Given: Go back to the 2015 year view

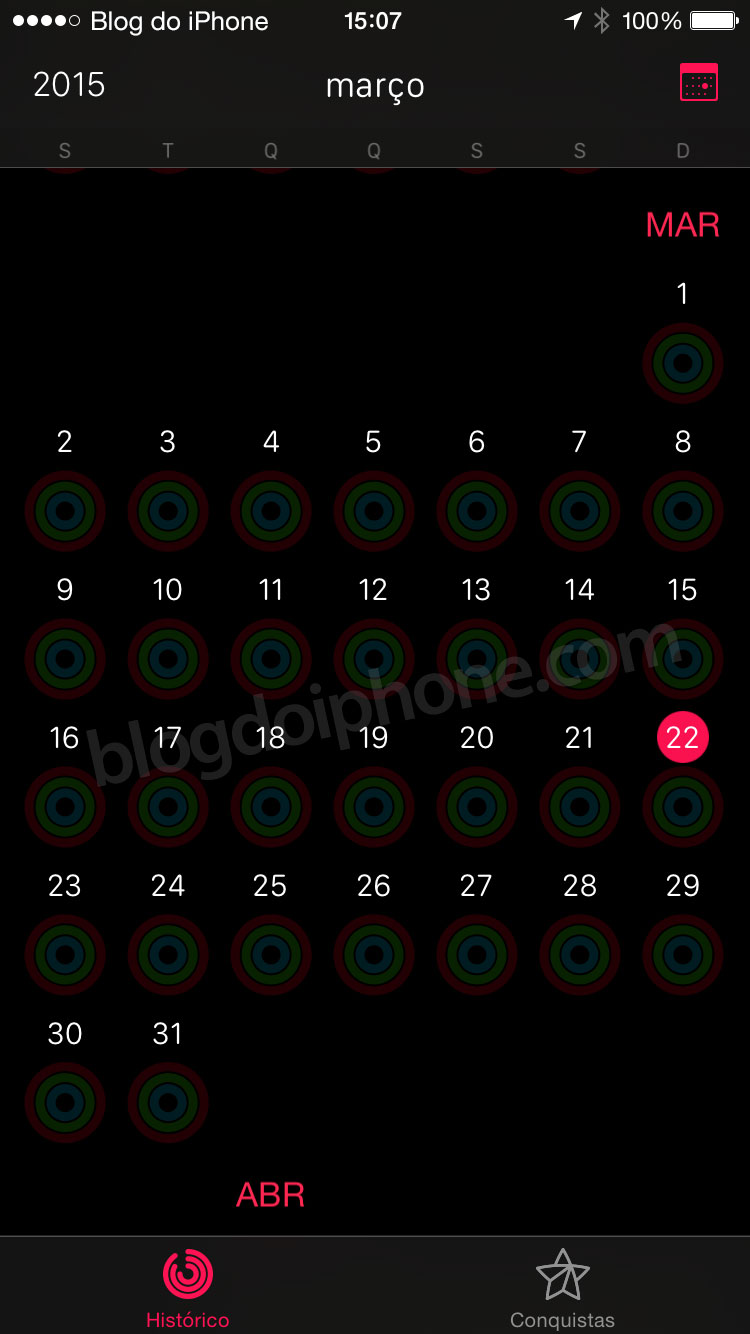Looking at the screenshot, I should [69, 85].
